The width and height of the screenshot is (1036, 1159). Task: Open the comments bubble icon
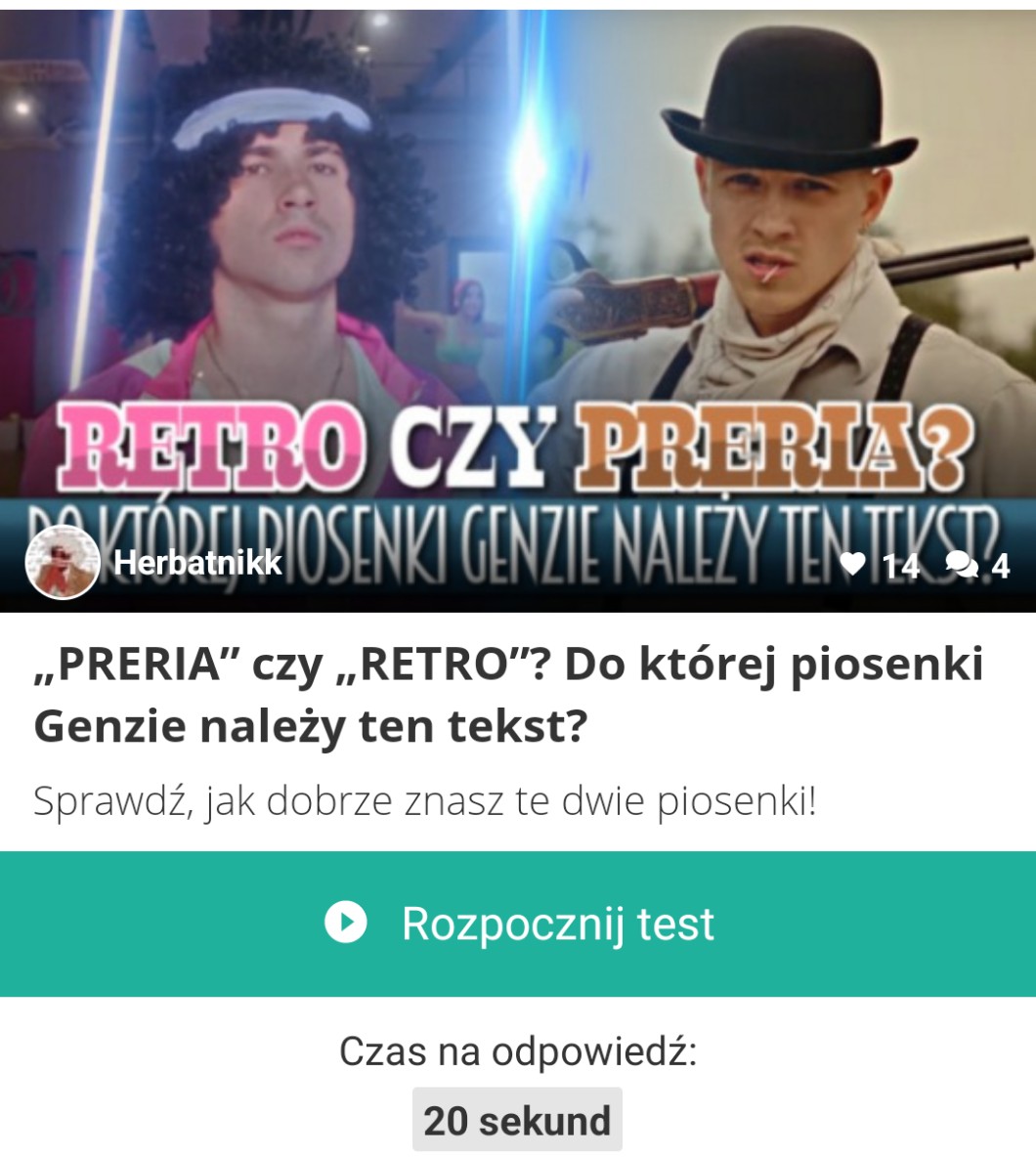click(961, 565)
